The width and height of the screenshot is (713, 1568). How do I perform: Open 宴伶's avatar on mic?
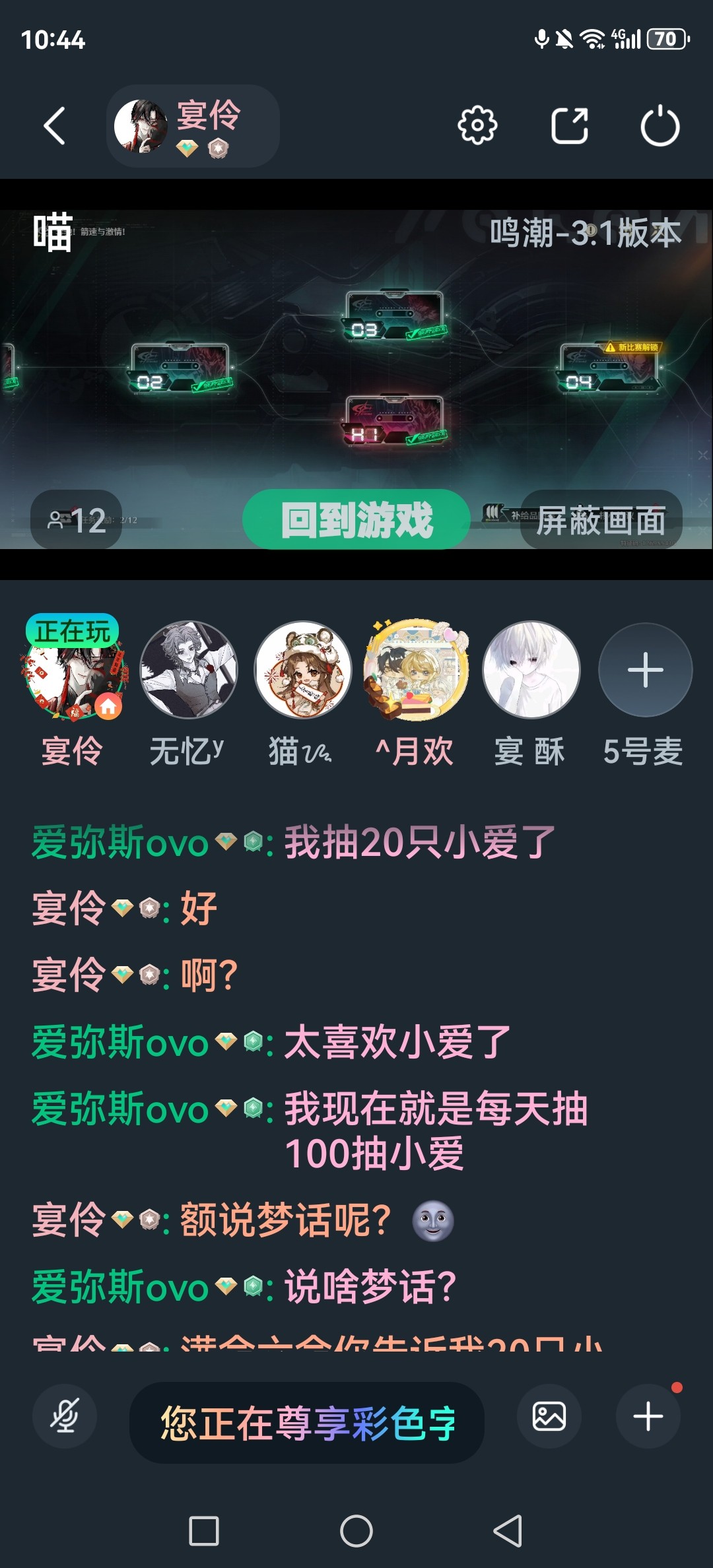click(73, 669)
